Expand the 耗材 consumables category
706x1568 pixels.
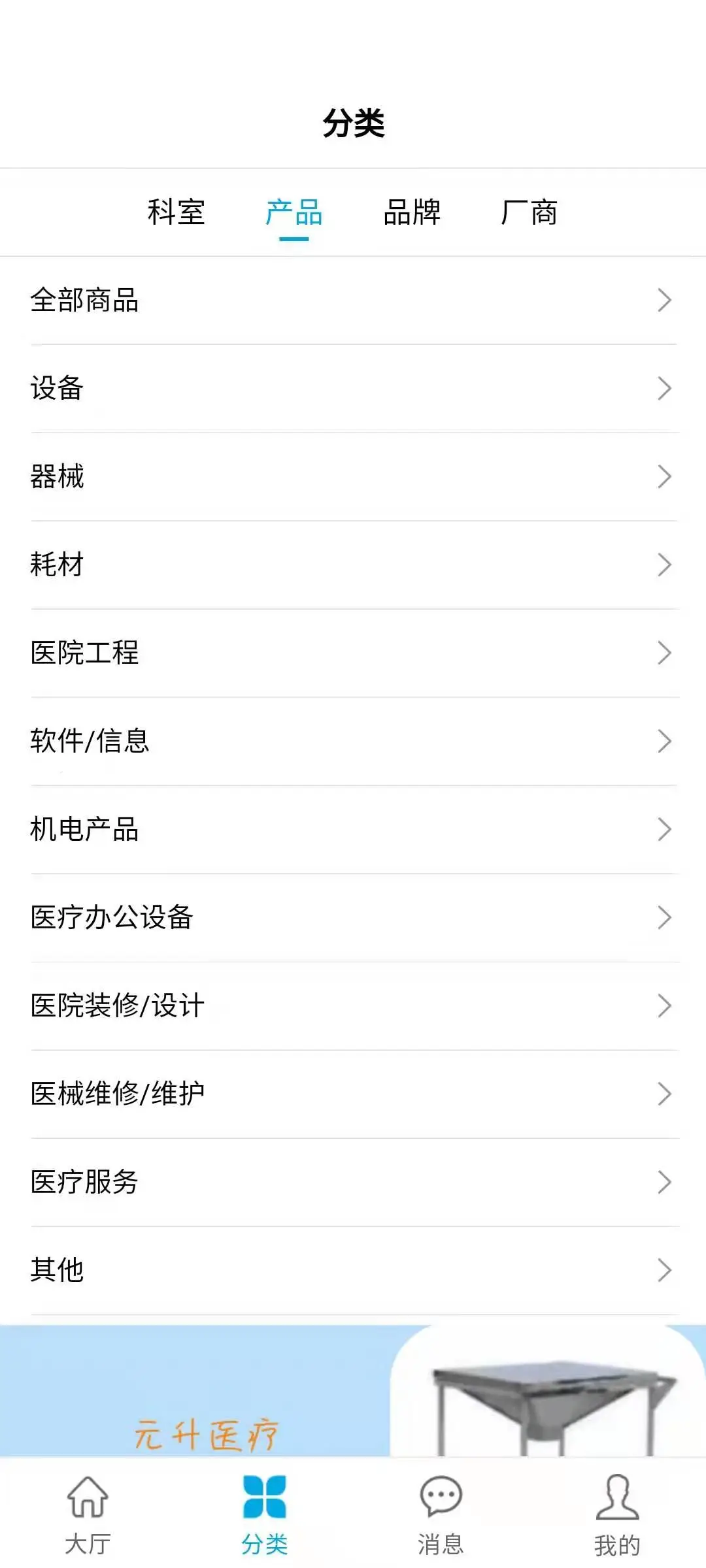pos(353,564)
